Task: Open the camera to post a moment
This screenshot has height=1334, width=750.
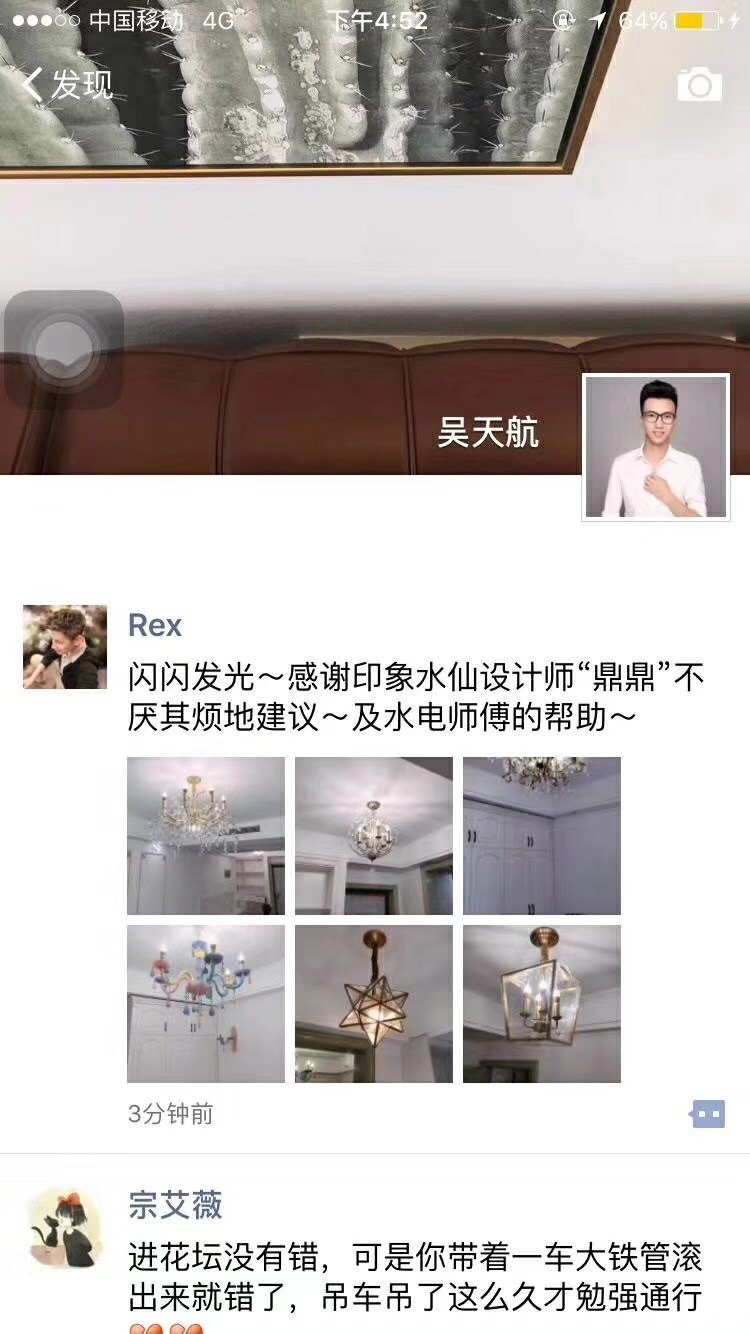Action: tap(699, 85)
